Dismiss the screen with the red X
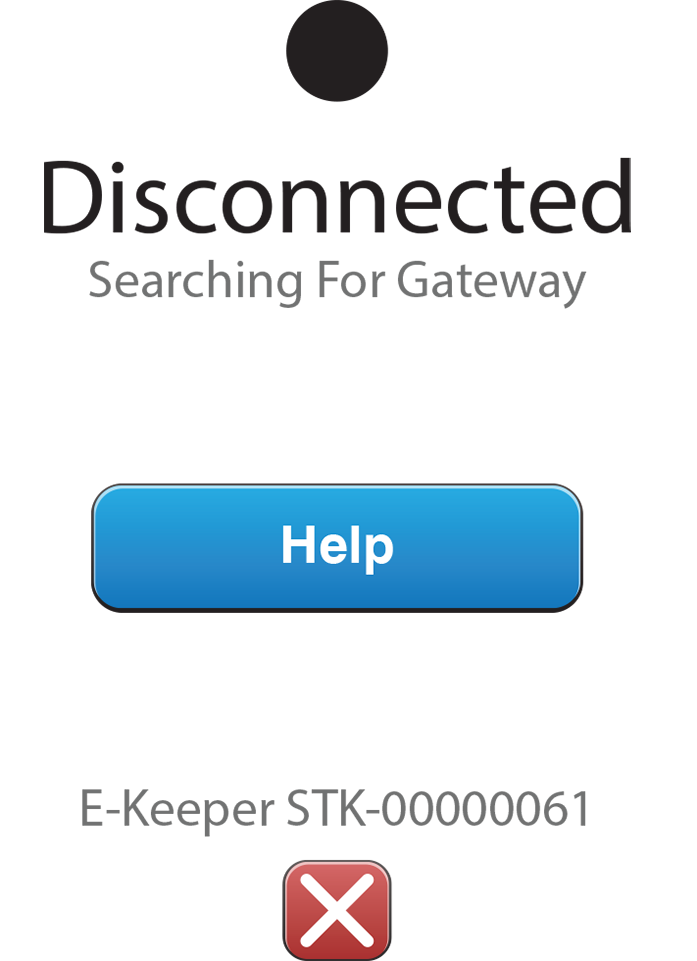This screenshot has height=961, width=697. pos(337,909)
